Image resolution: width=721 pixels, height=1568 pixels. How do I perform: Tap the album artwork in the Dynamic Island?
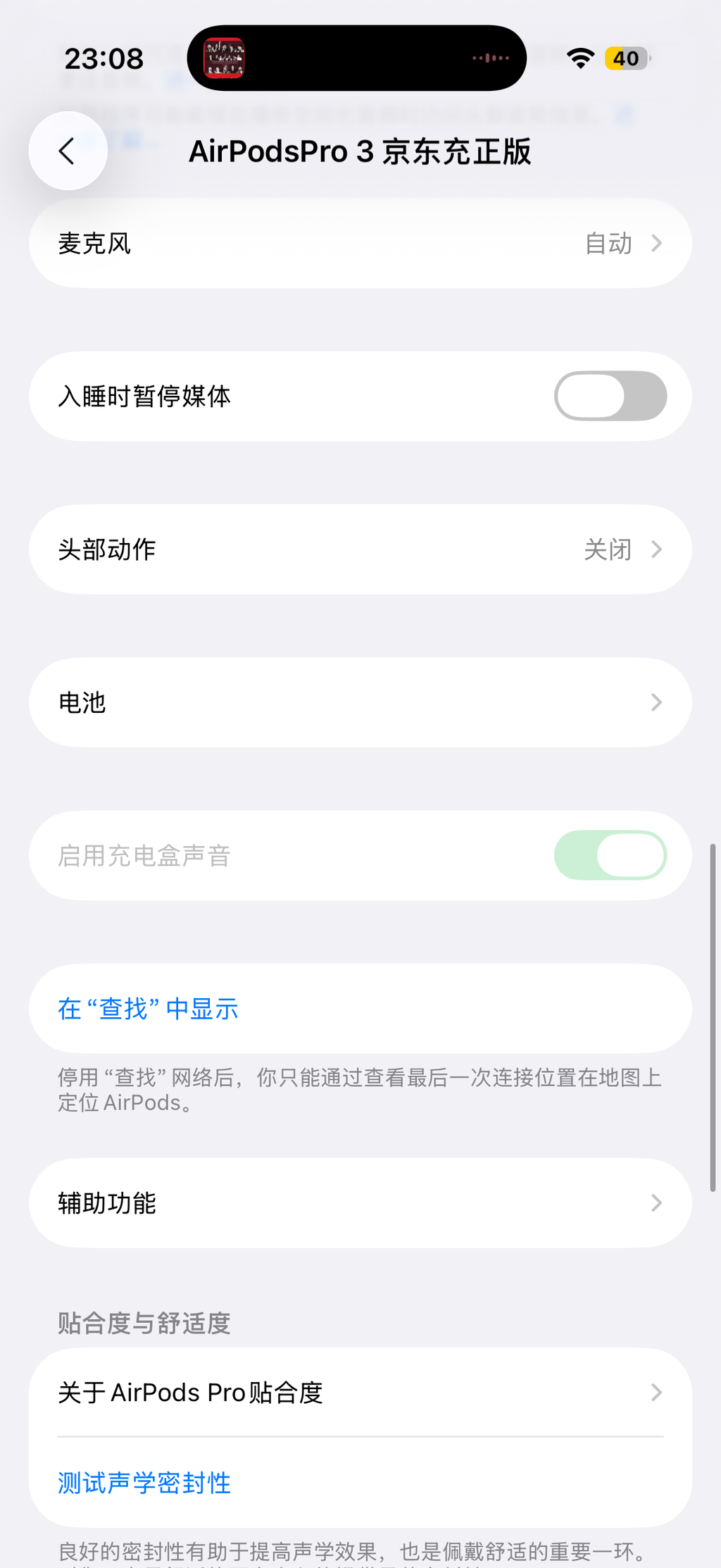coord(224,59)
